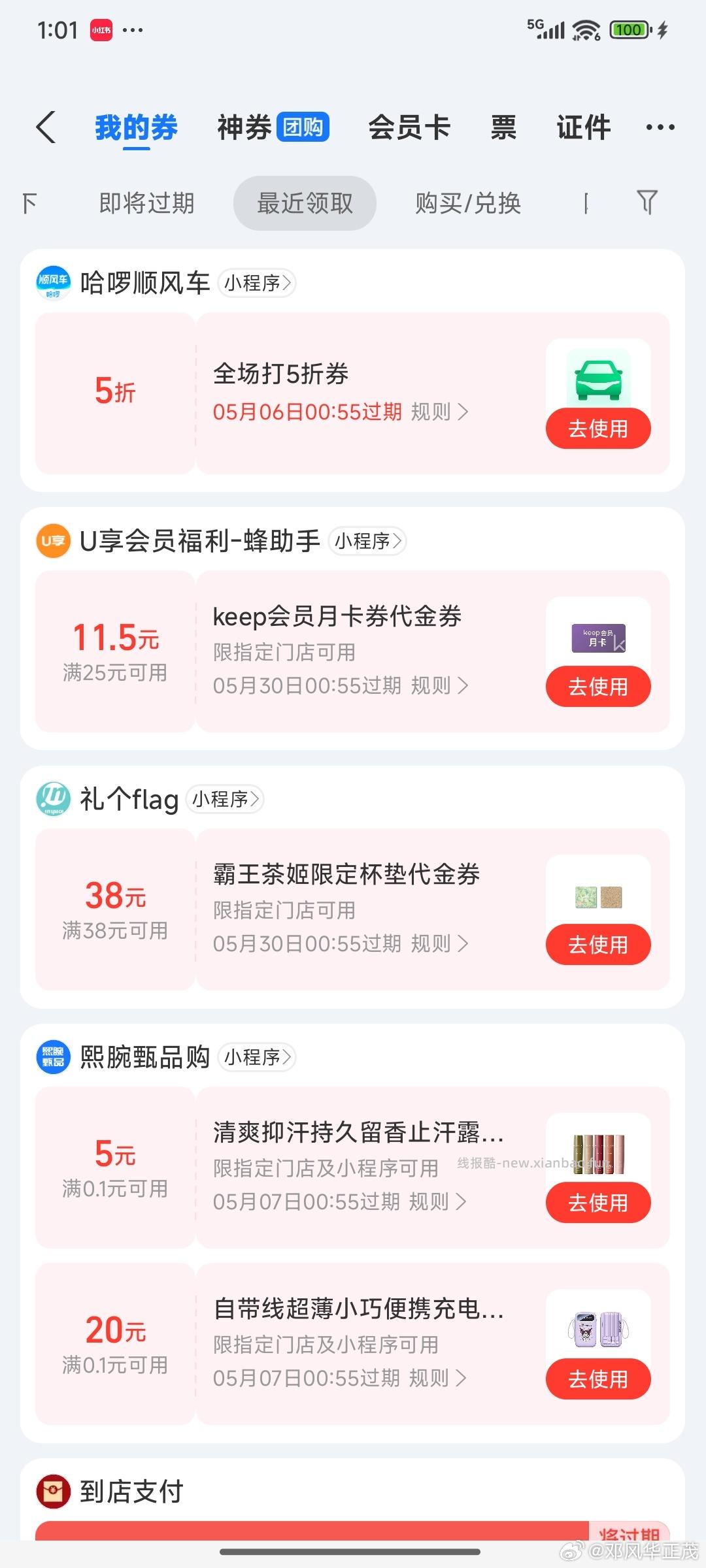Screen dimensions: 706x1568
Task: Tap the 熙腕甄品购 blue logo
Action: 52,1056
